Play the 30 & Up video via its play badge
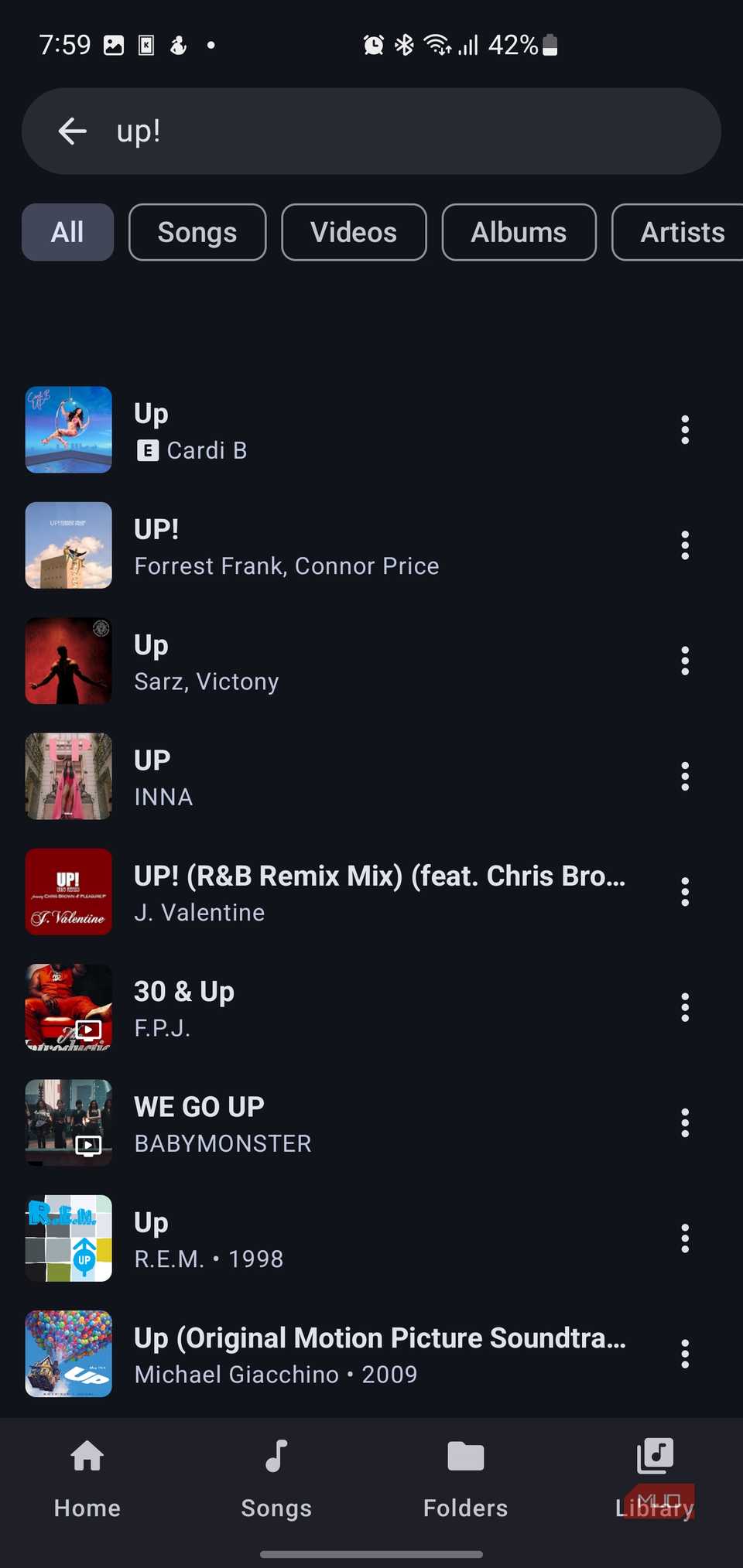743x1568 pixels. click(89, 1030)
